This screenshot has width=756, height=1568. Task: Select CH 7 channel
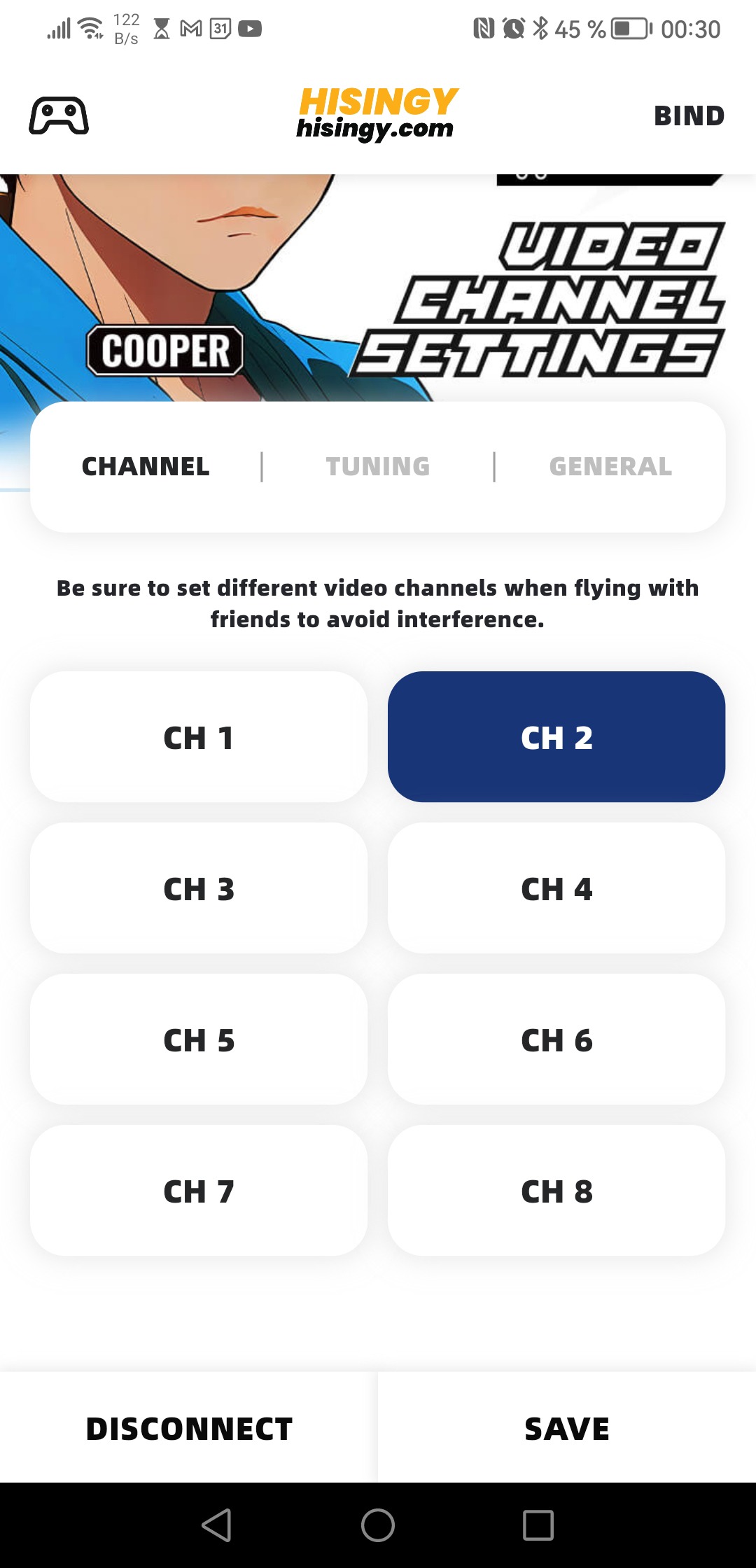(199, 1191)
